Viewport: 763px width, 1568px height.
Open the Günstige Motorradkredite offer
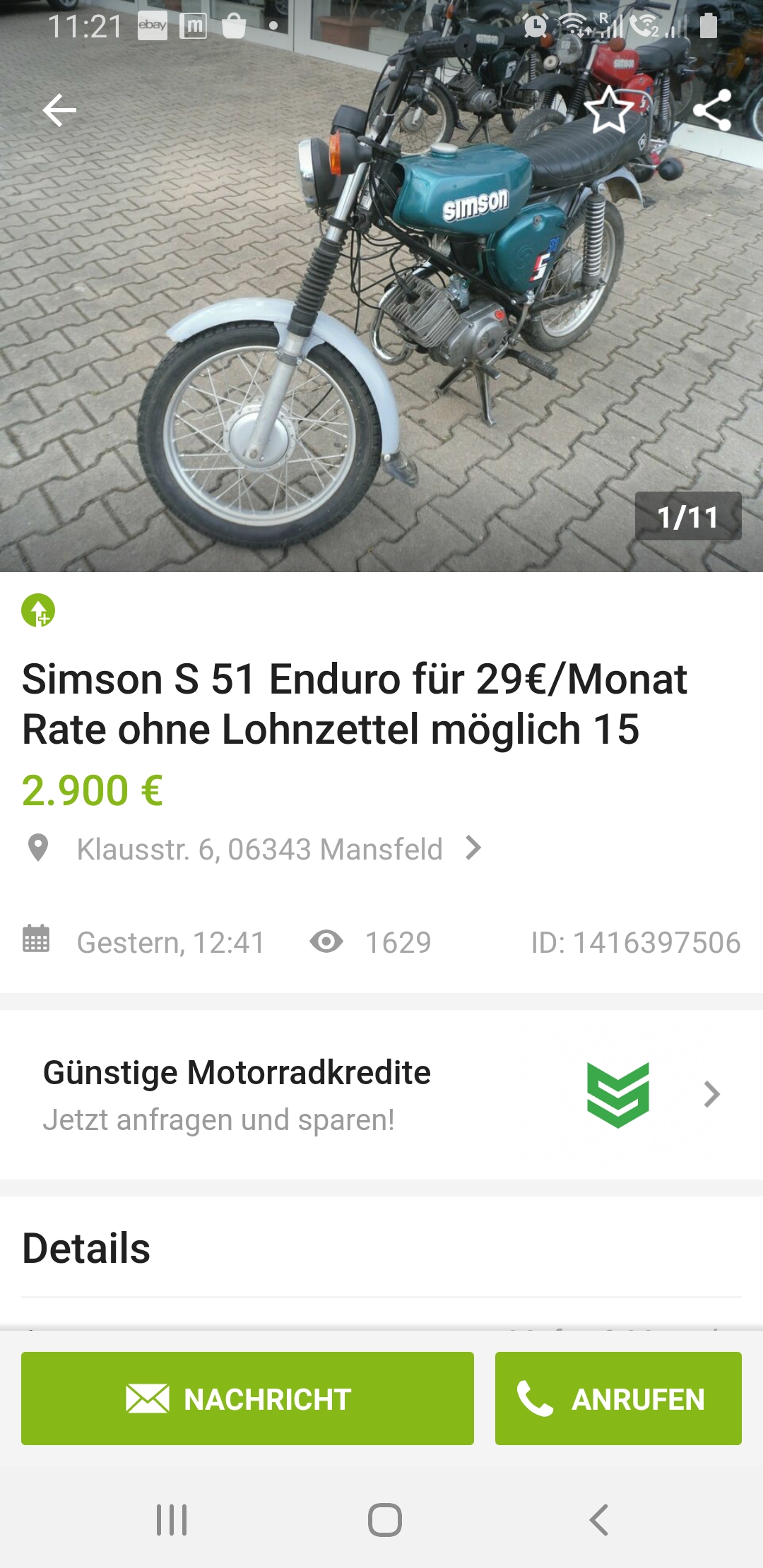click(381, 1095)
